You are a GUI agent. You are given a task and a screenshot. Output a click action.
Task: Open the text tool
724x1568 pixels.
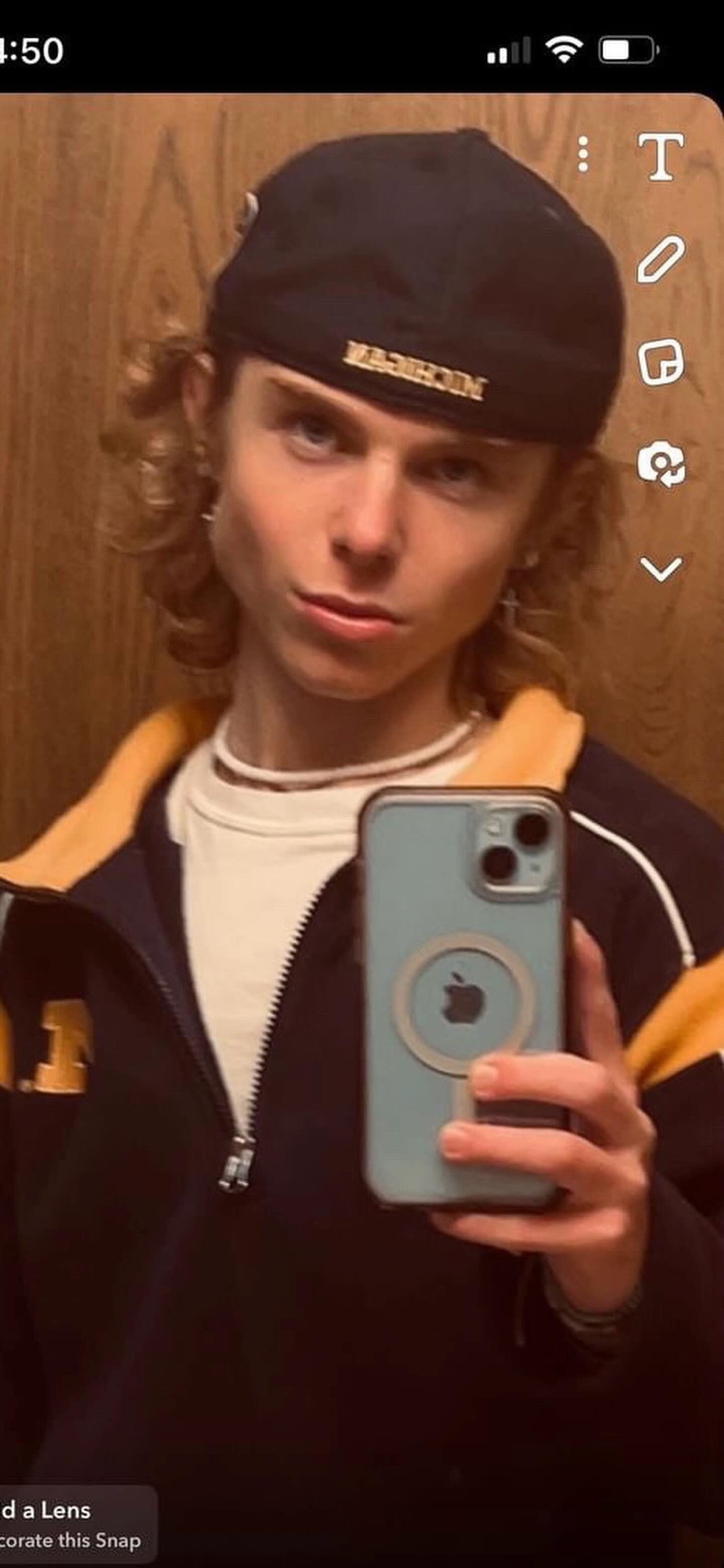click(x=660, y=156)
